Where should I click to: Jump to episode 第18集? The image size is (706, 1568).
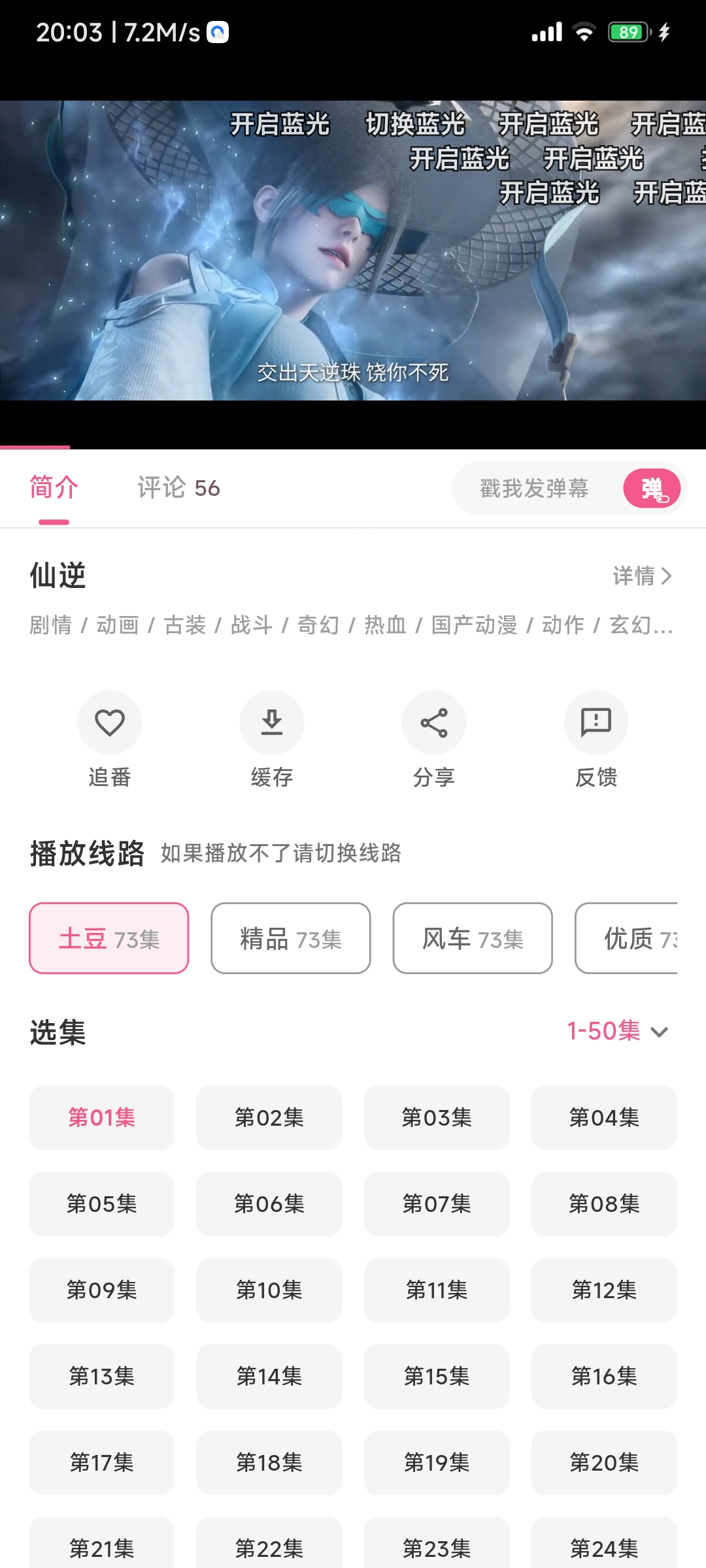[x=269, y=1463]
